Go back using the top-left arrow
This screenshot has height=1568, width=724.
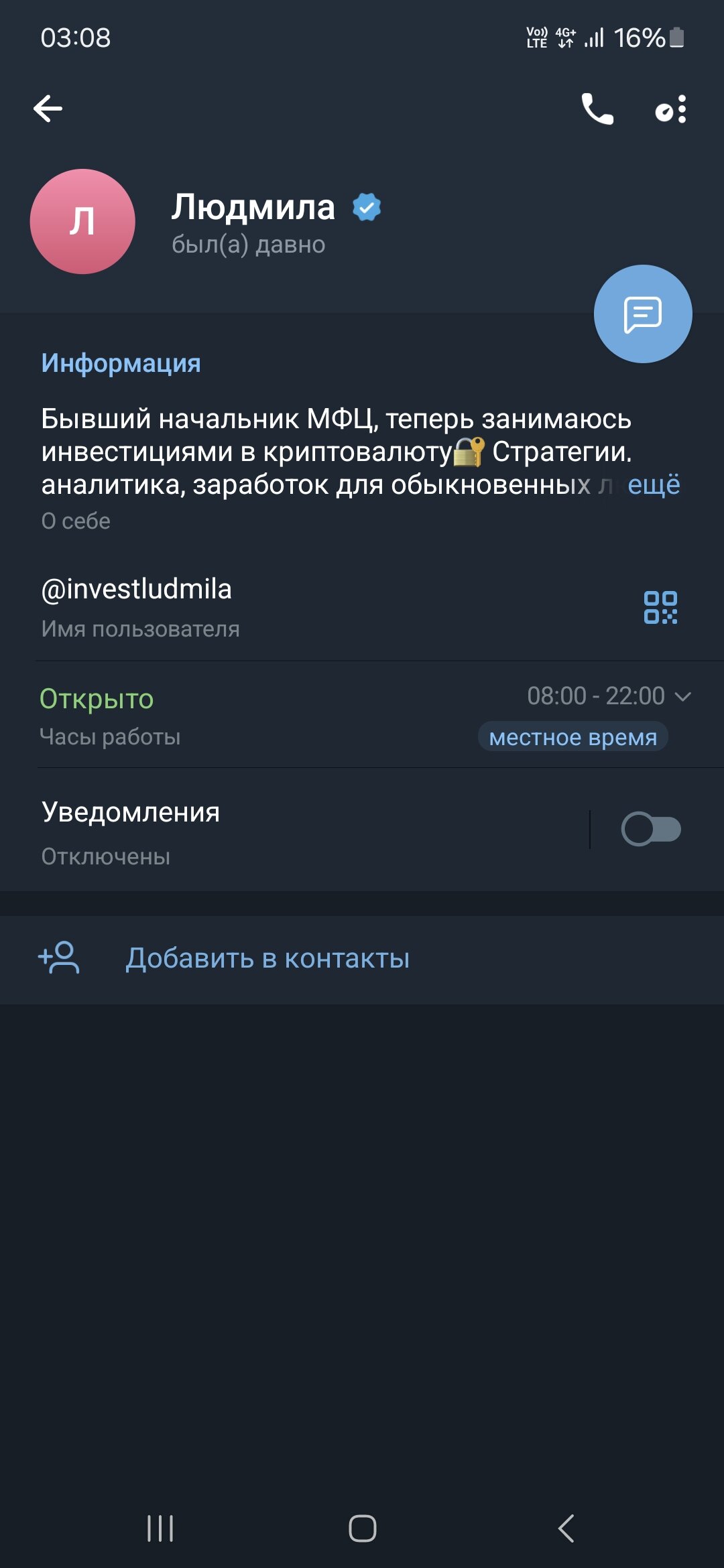tap(48, 109)
